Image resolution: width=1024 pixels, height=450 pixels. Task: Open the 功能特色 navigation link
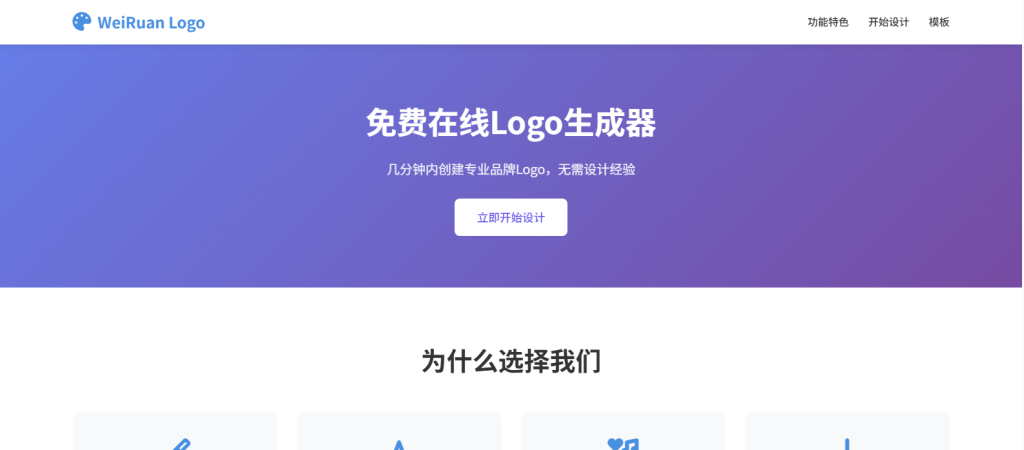pyautogui.click(x=827, y=22)
